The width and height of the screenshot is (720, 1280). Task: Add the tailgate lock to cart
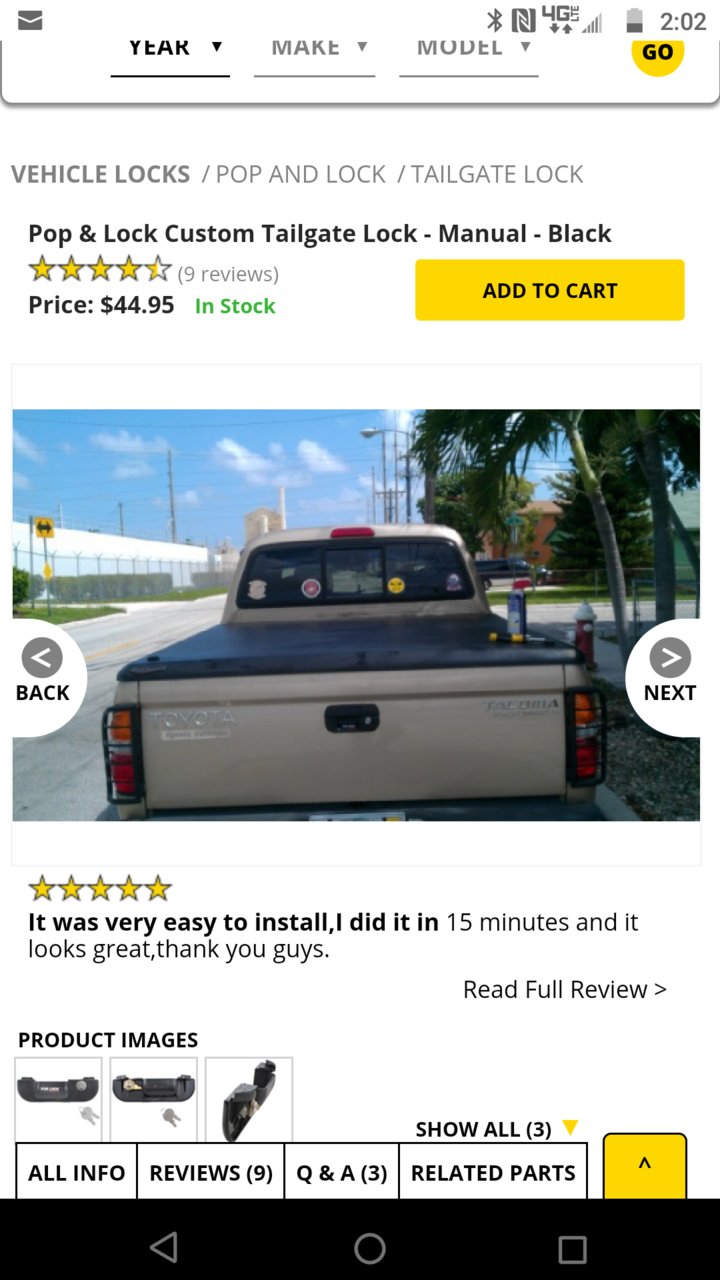pos(550,290)
